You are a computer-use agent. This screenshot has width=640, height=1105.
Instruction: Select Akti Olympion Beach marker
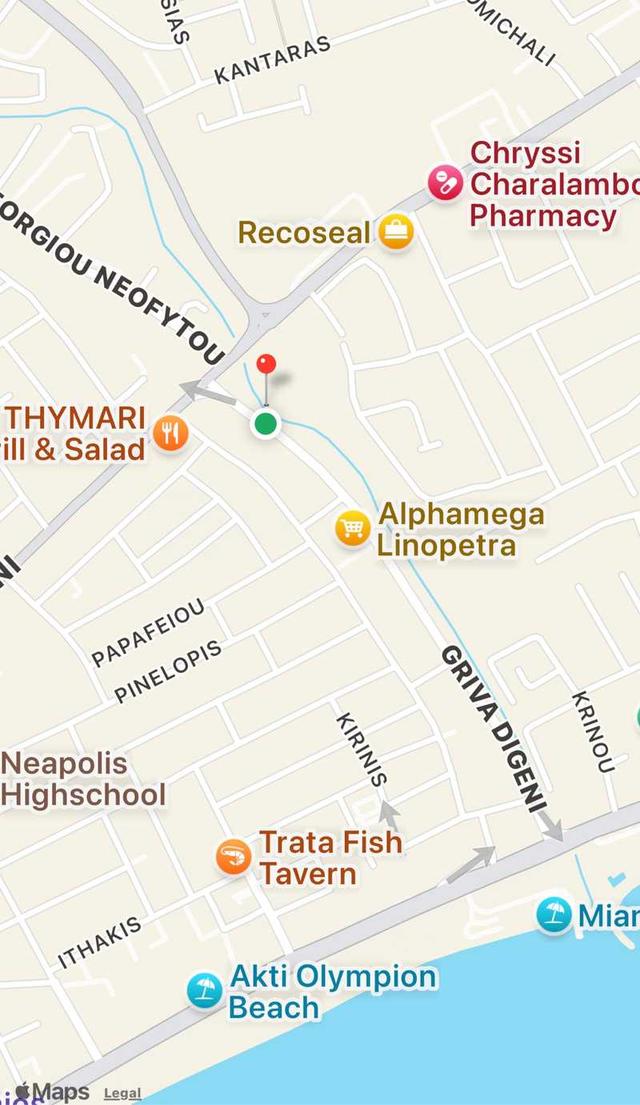click(204, 991)
